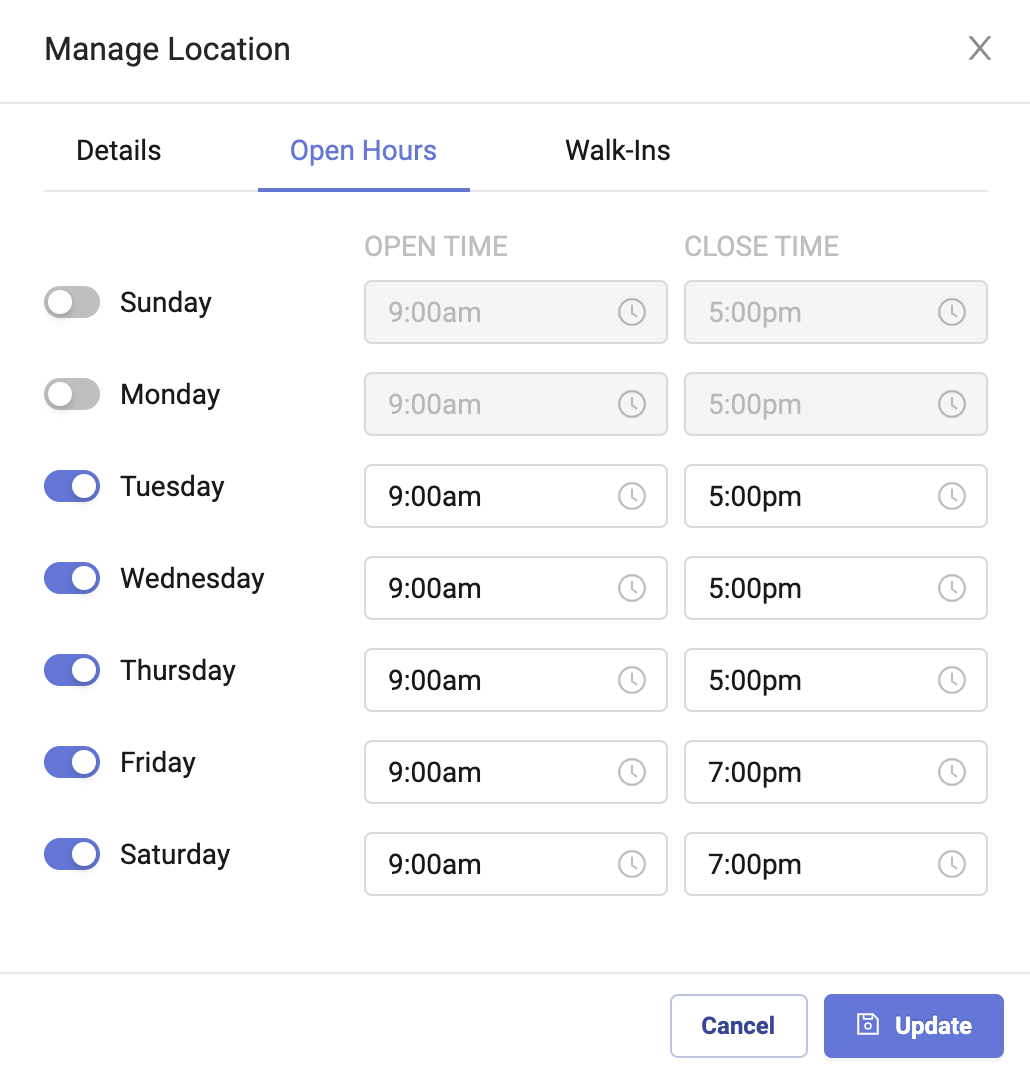Click the clock icon for Thursday open time
This screenshot has width=1030, height=1074.
pos(632,680)
